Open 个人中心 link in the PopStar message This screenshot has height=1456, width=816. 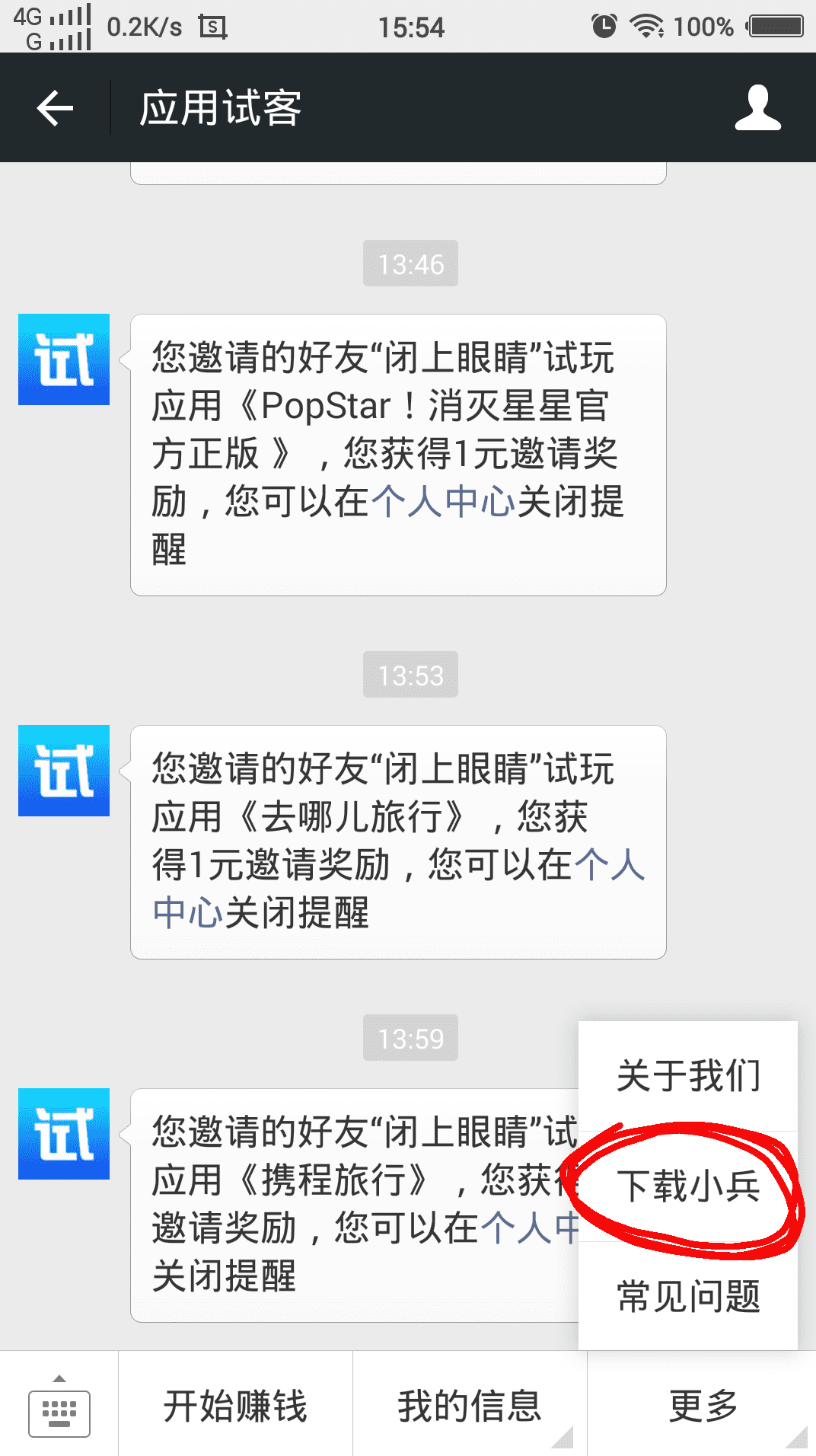coord(443,502)
